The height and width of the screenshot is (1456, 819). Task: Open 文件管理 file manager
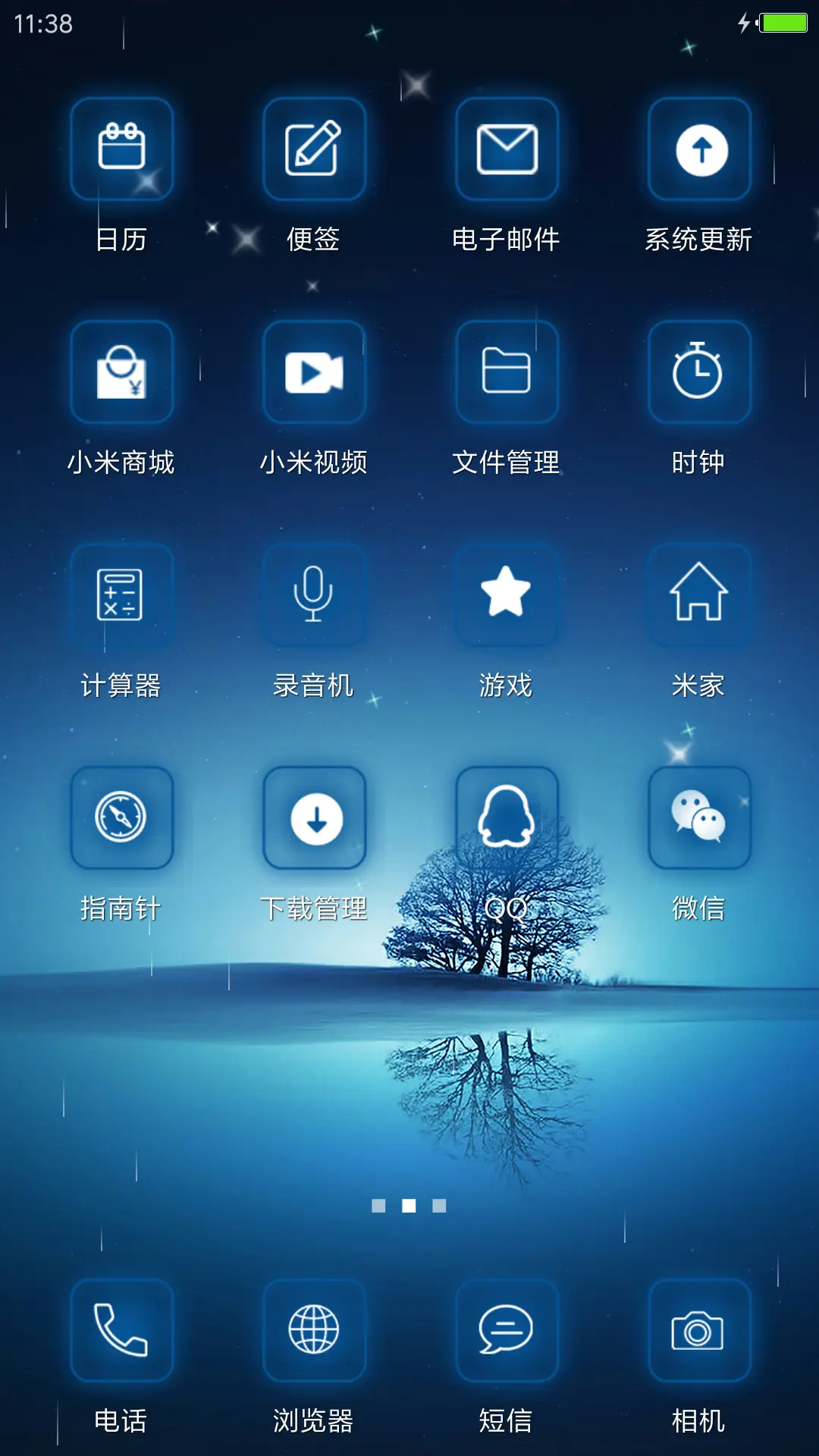(507, 372)
